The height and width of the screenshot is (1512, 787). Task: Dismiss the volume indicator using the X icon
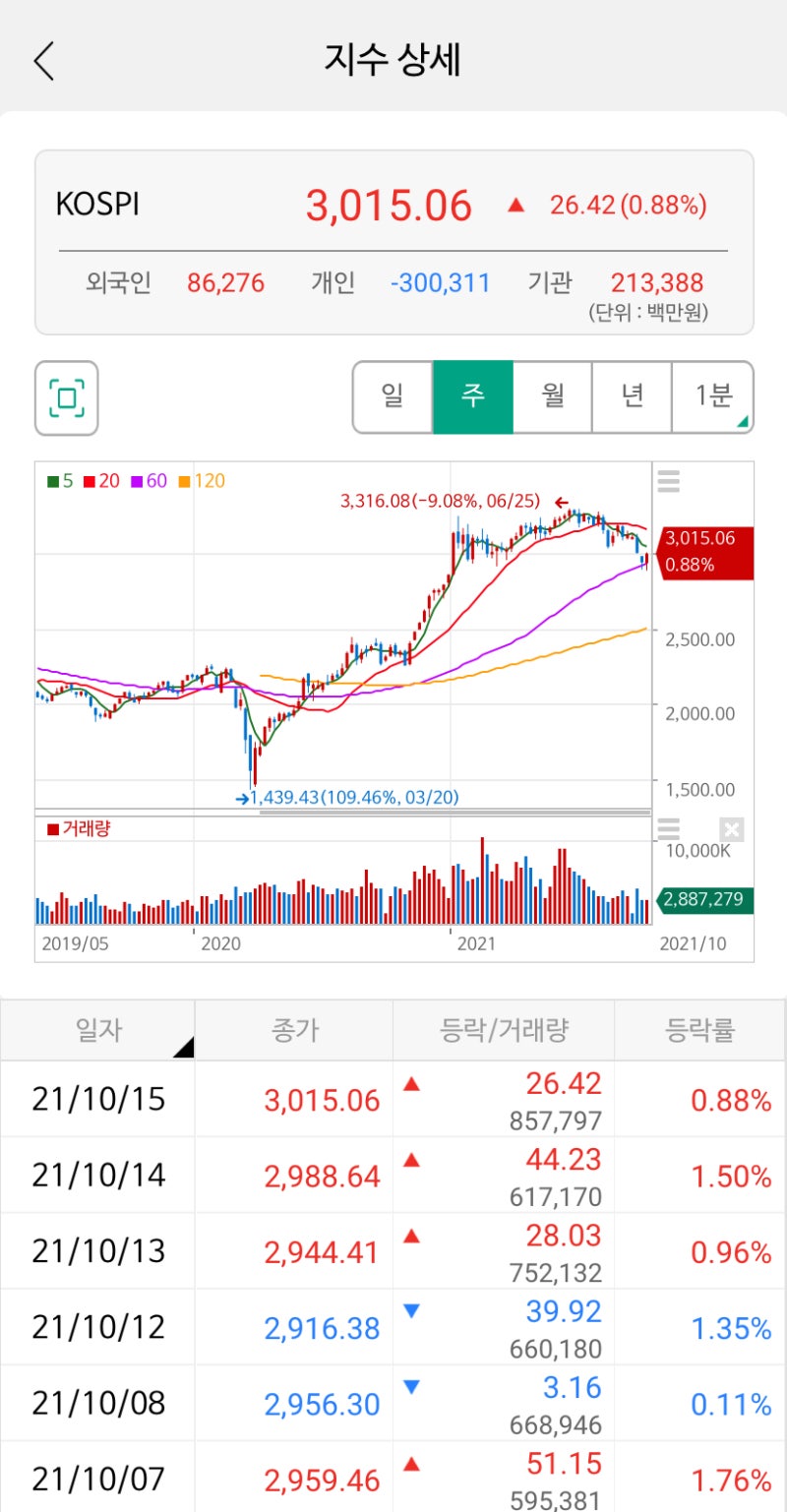point(731,829)
